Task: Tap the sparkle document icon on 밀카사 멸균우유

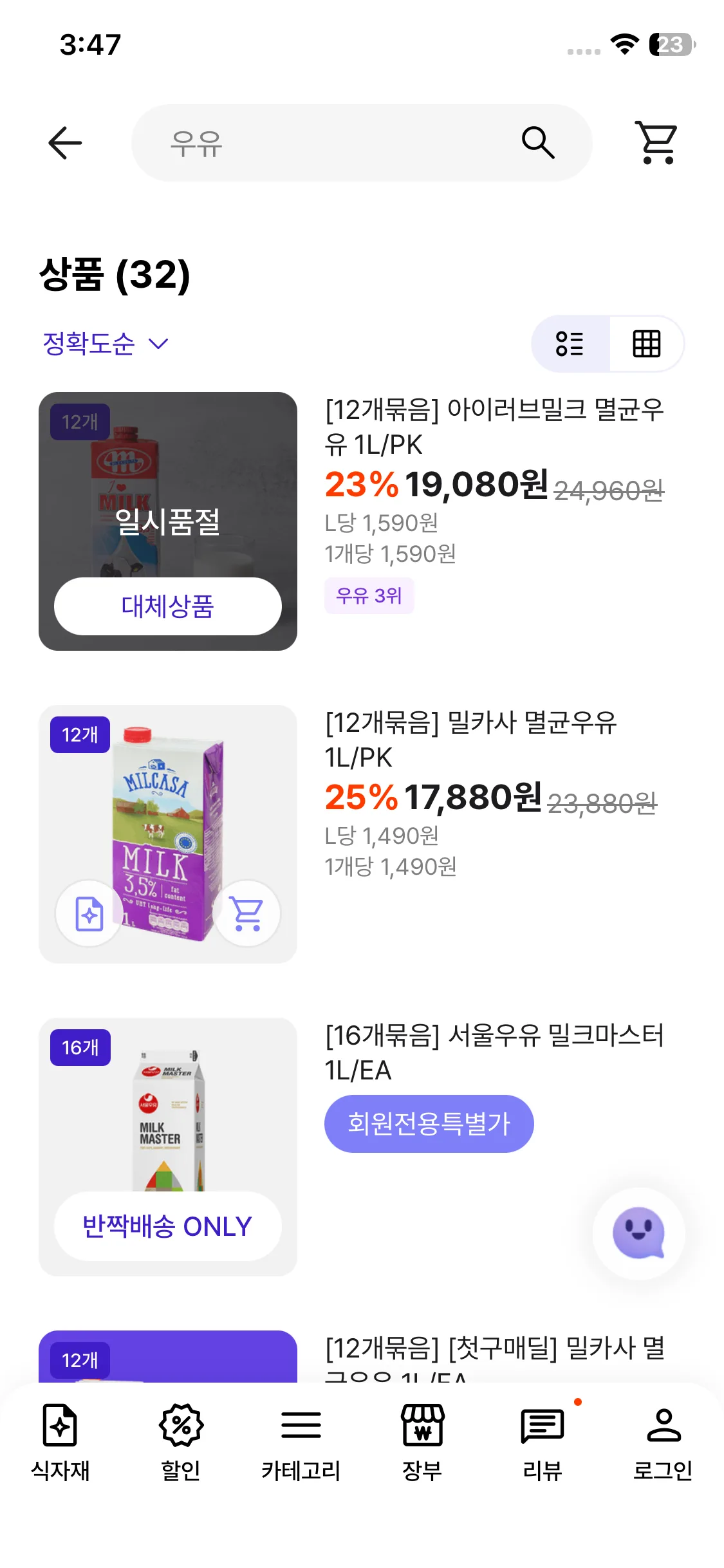Action: (x=89, y=913)
